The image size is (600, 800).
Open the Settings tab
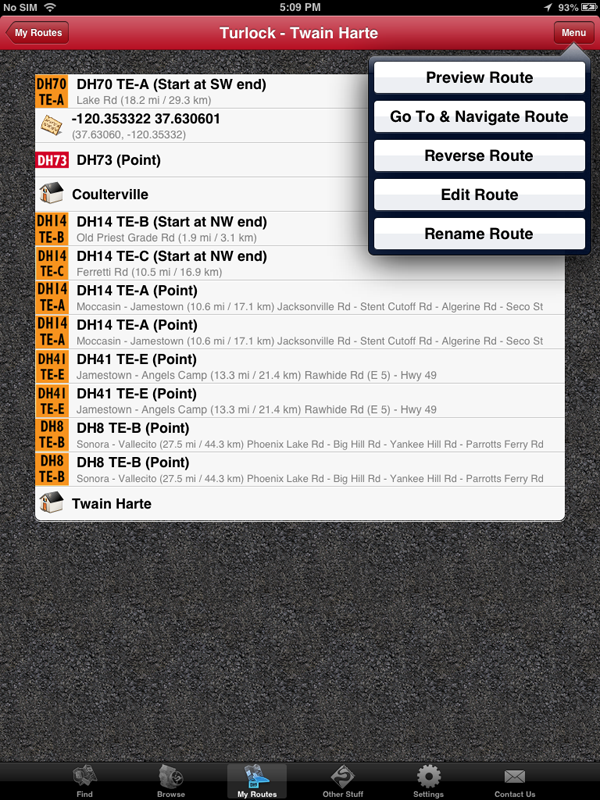tap(428, 780)
